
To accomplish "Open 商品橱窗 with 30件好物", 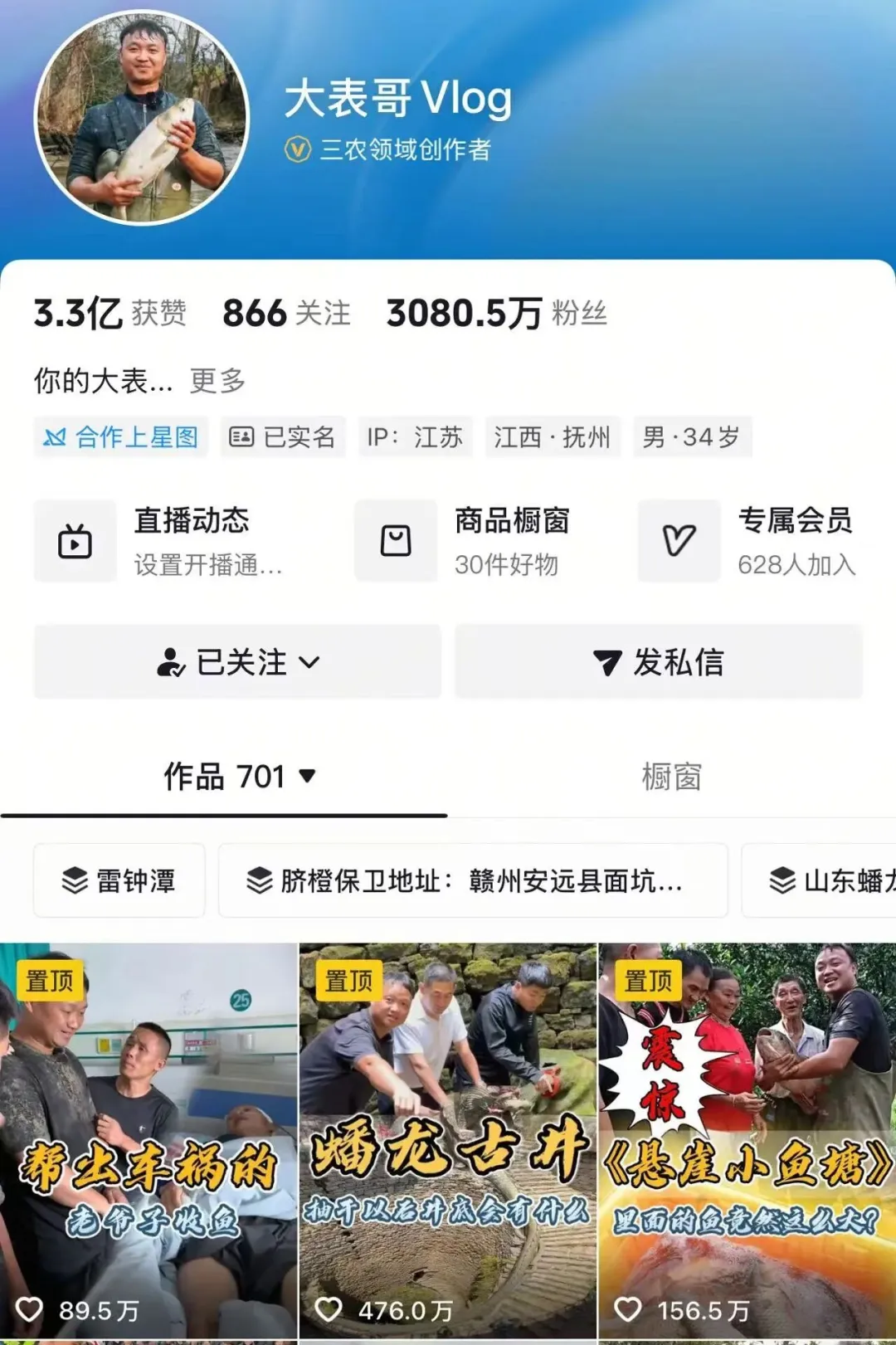I will point(475,541).
